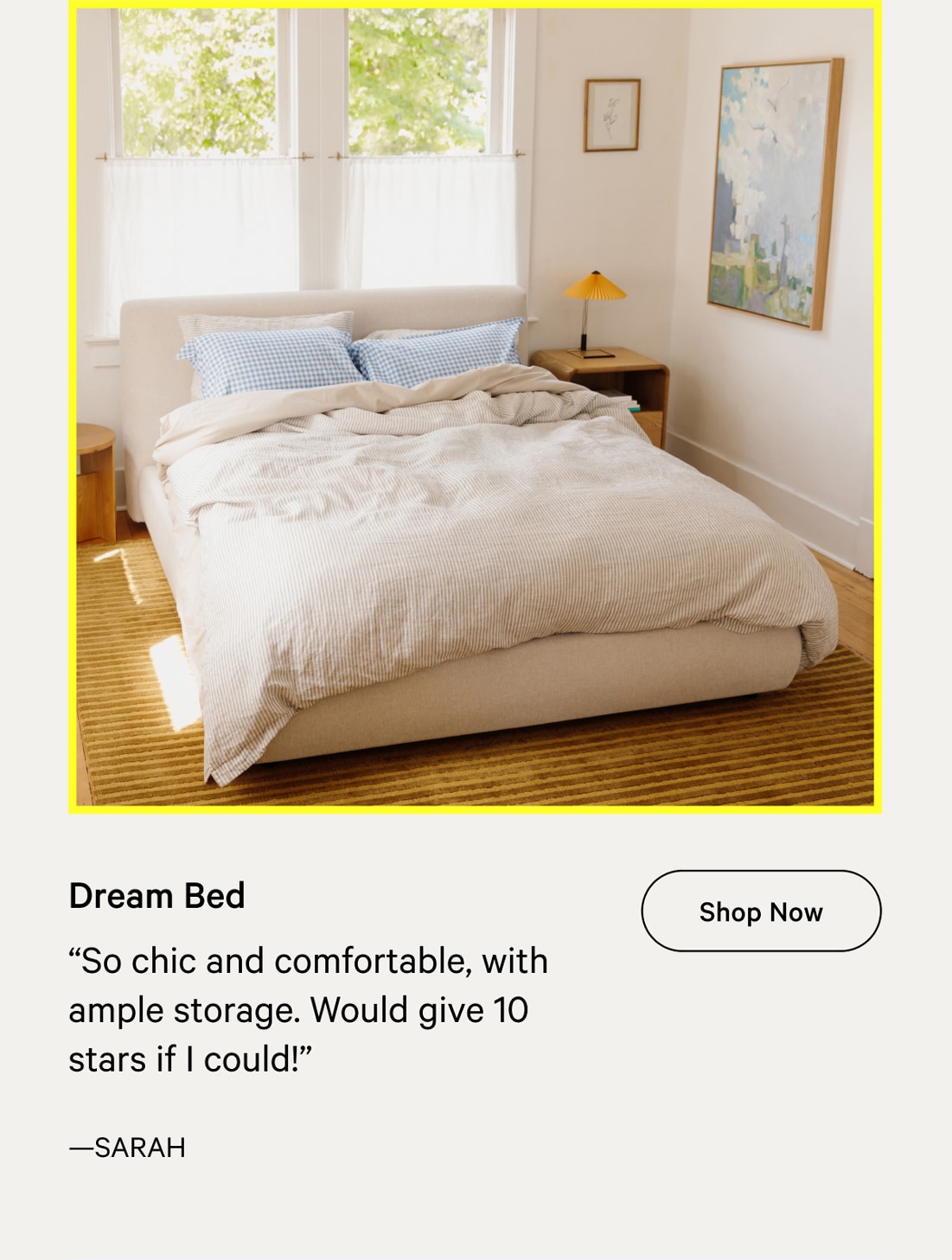Open the Dream Bed product photo
Image resolution: width=952 pixels, height=1260 pixels.
475,406
